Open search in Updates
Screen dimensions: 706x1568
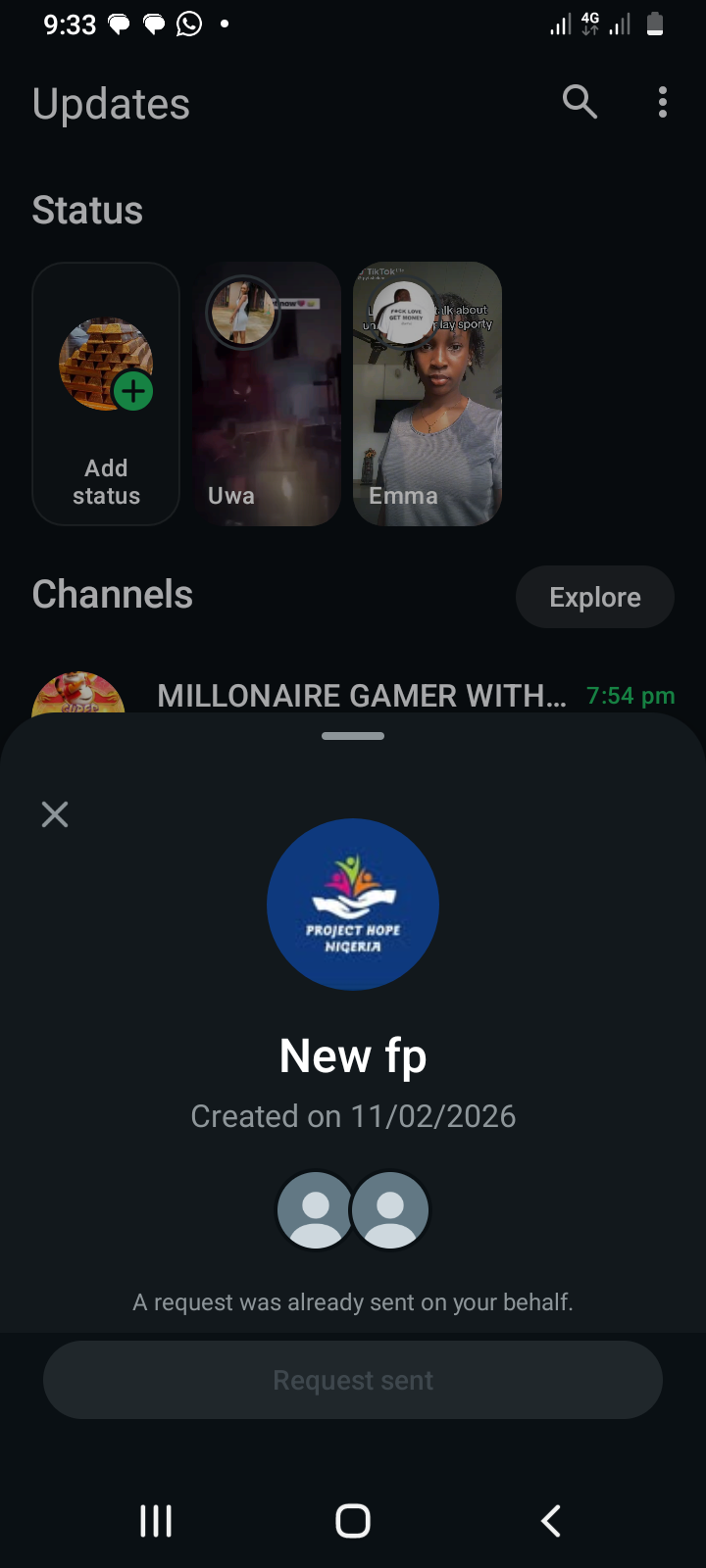pos(580,101)
